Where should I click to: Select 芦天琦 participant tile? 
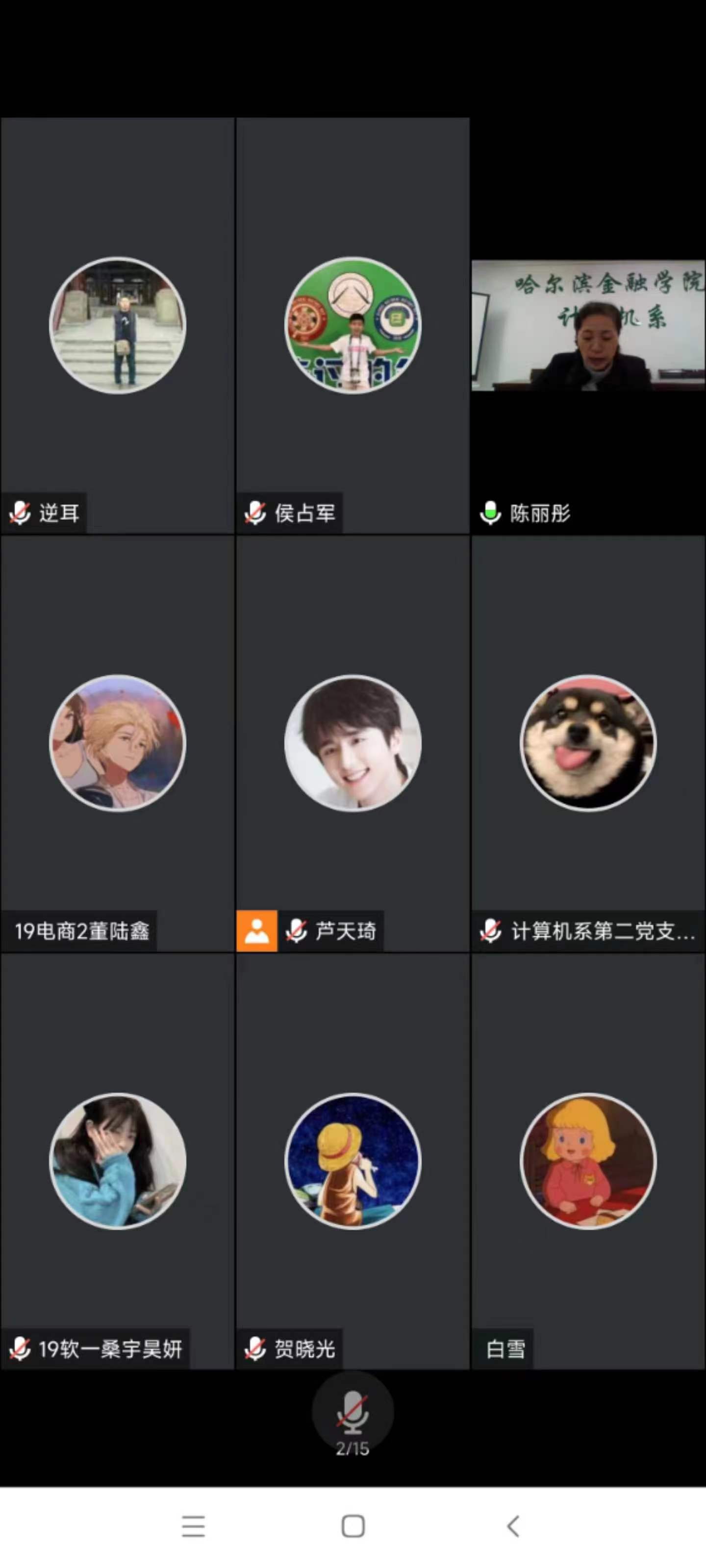[x=353, y=743]
